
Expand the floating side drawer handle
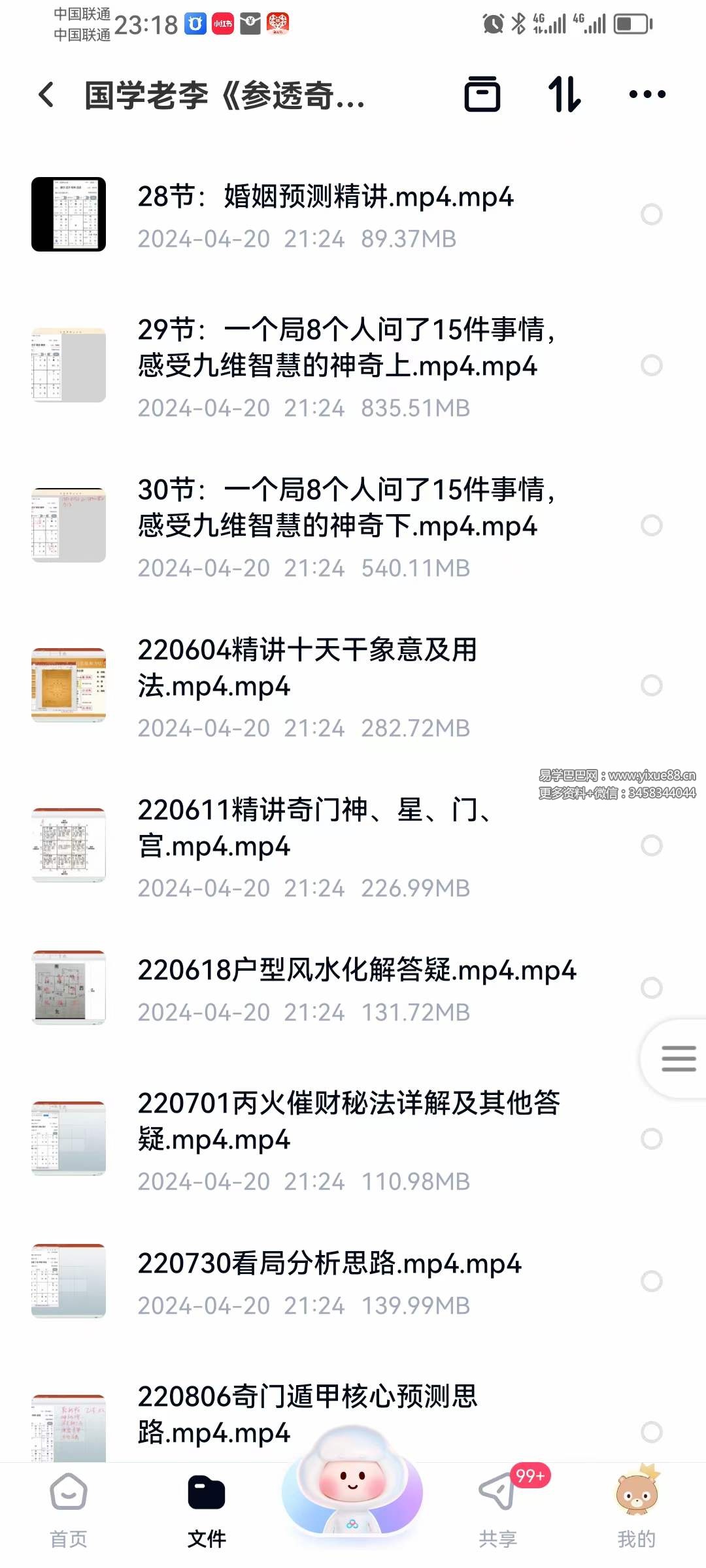coord(678,1058)
